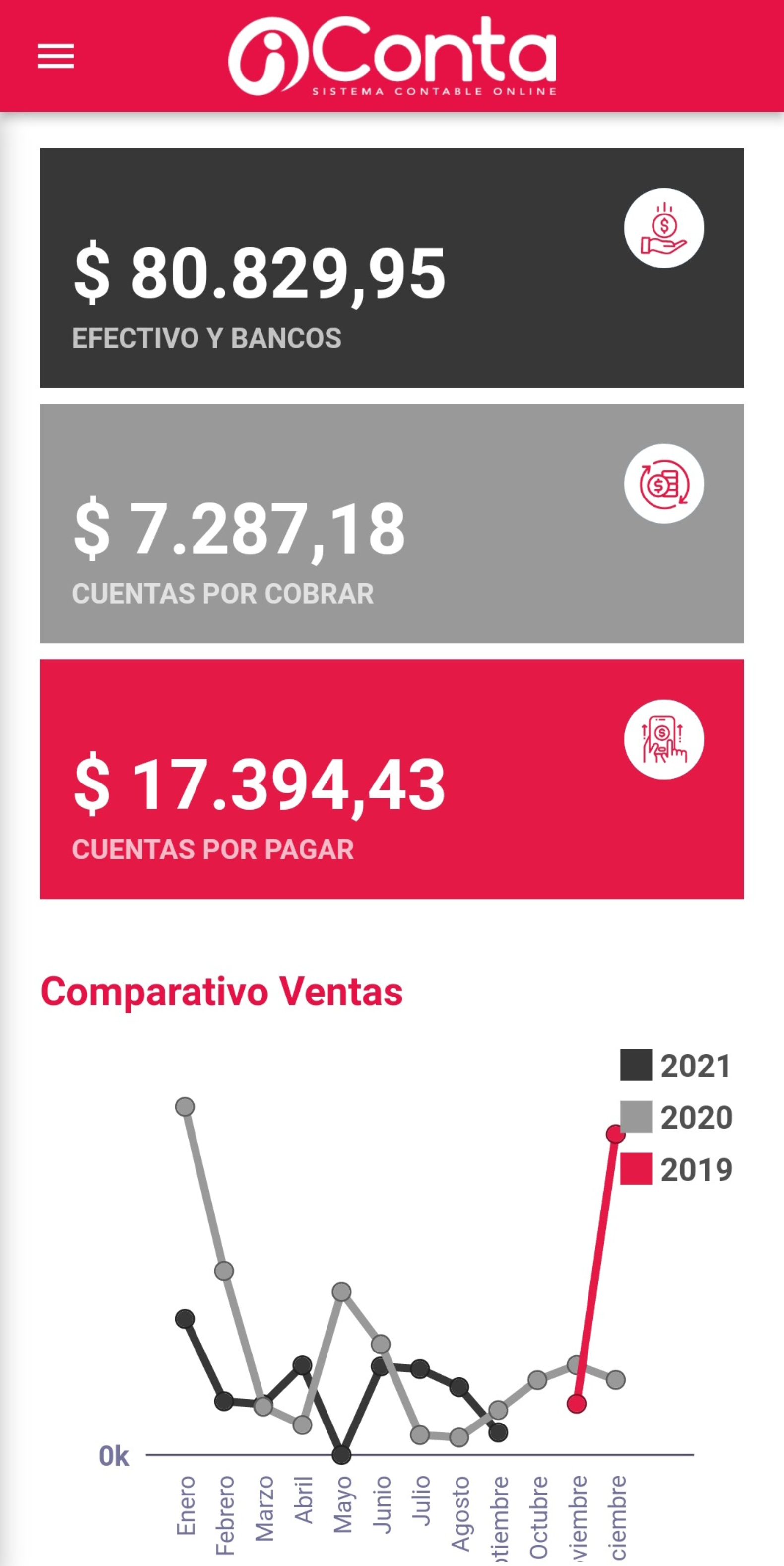Toggle the 2019 series in chart legend

pos(676,1169)
